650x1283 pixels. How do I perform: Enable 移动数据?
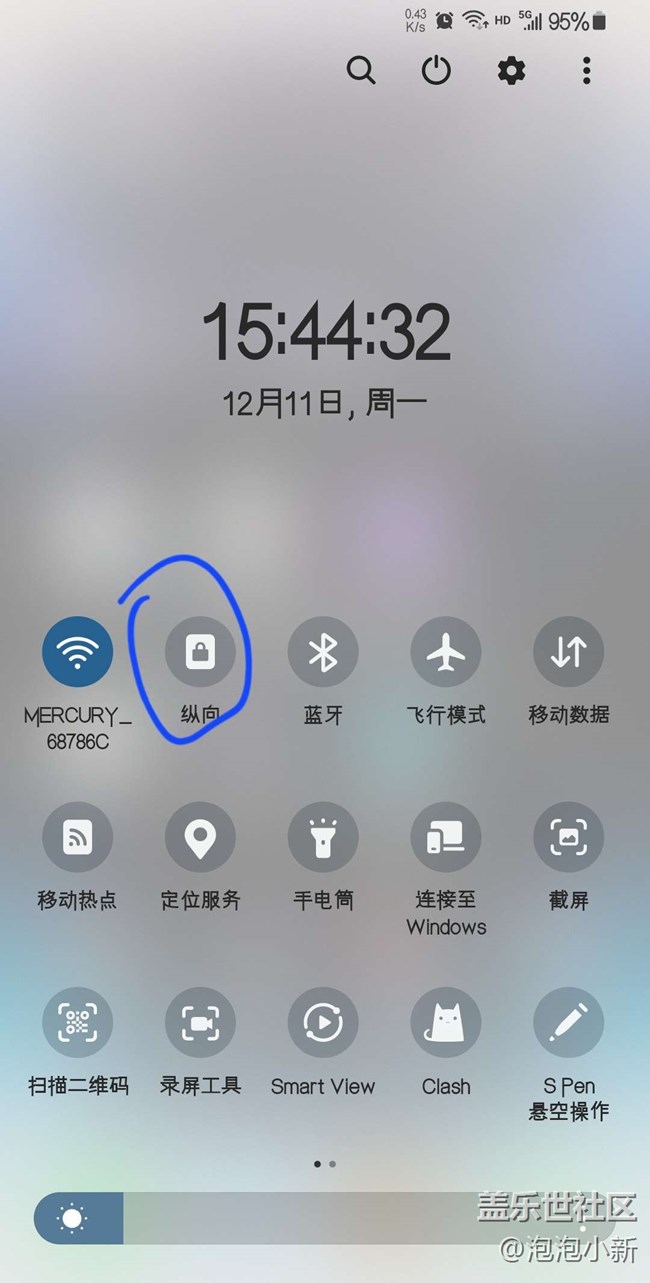click(x=568, y=652)
